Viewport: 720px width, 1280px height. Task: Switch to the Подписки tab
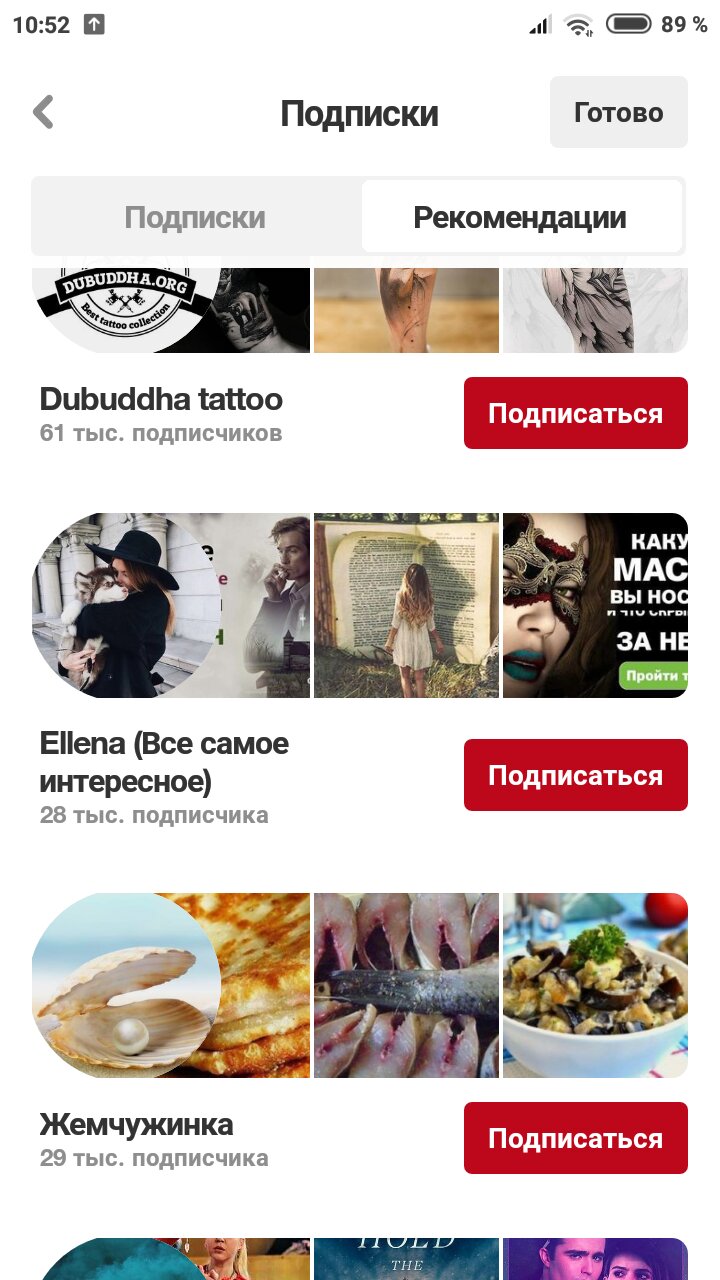[195, 217]
